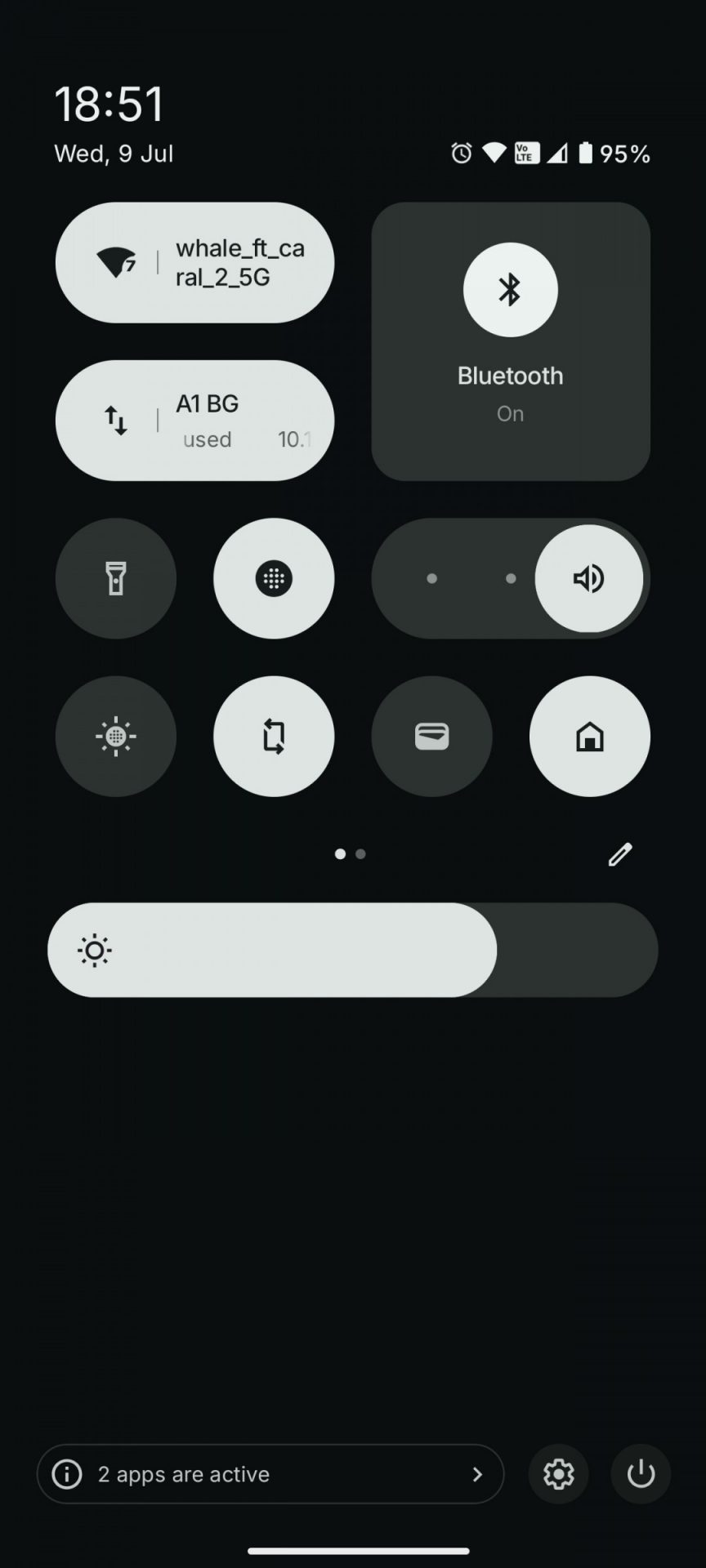This screenshot has width=706, height=1568.
Task: Edit the quick settings tiles with the pencil
Action: coord(620,854)
